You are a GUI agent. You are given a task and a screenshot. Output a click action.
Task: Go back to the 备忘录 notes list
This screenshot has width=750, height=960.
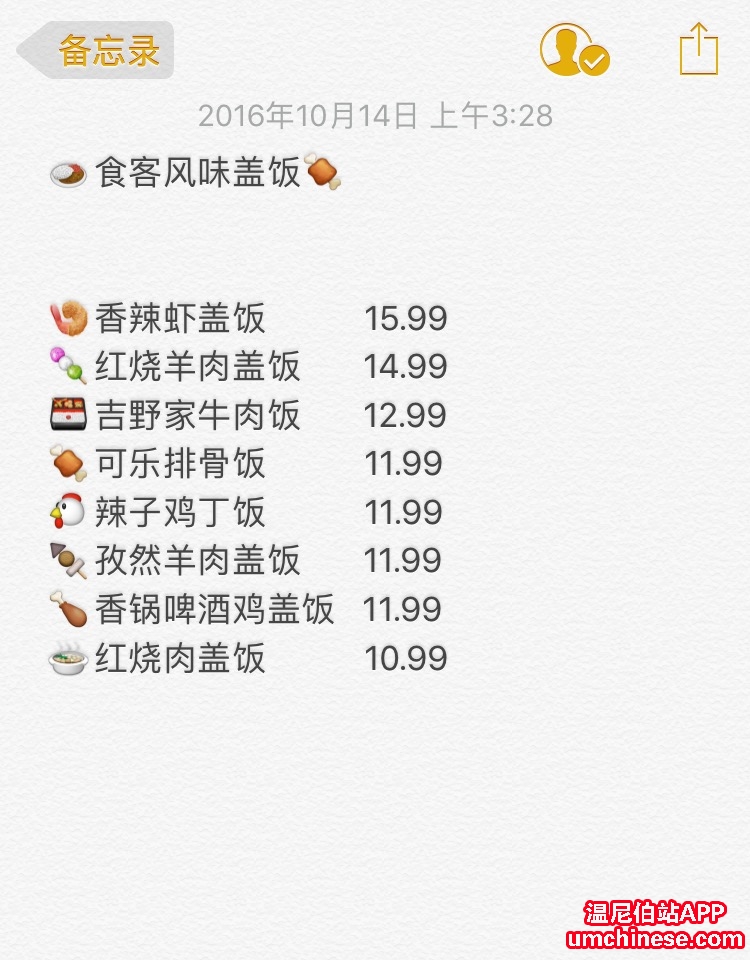(x=98, y=50)
